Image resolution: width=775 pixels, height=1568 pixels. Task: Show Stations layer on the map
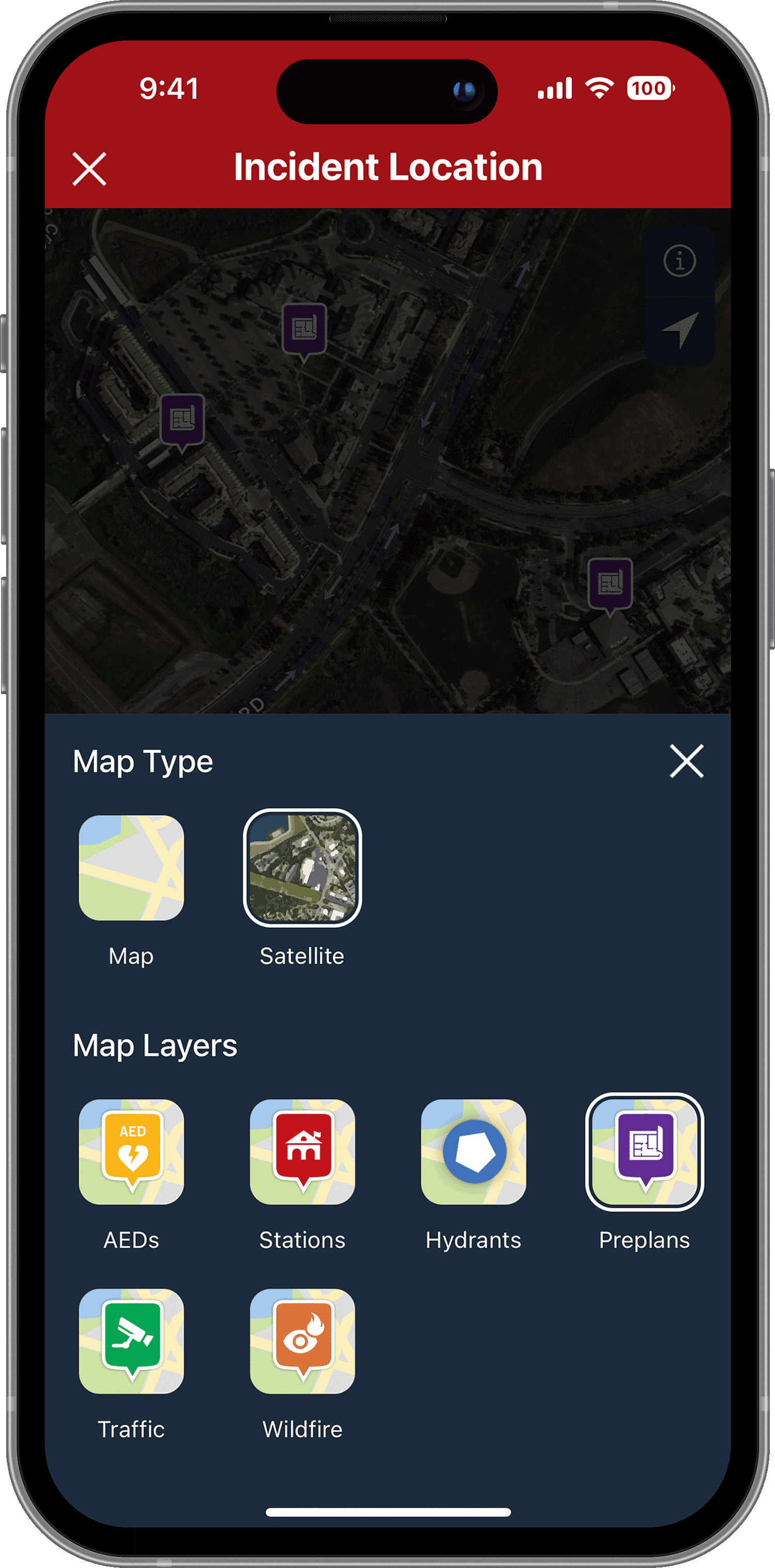click(x=302, y=1151)
